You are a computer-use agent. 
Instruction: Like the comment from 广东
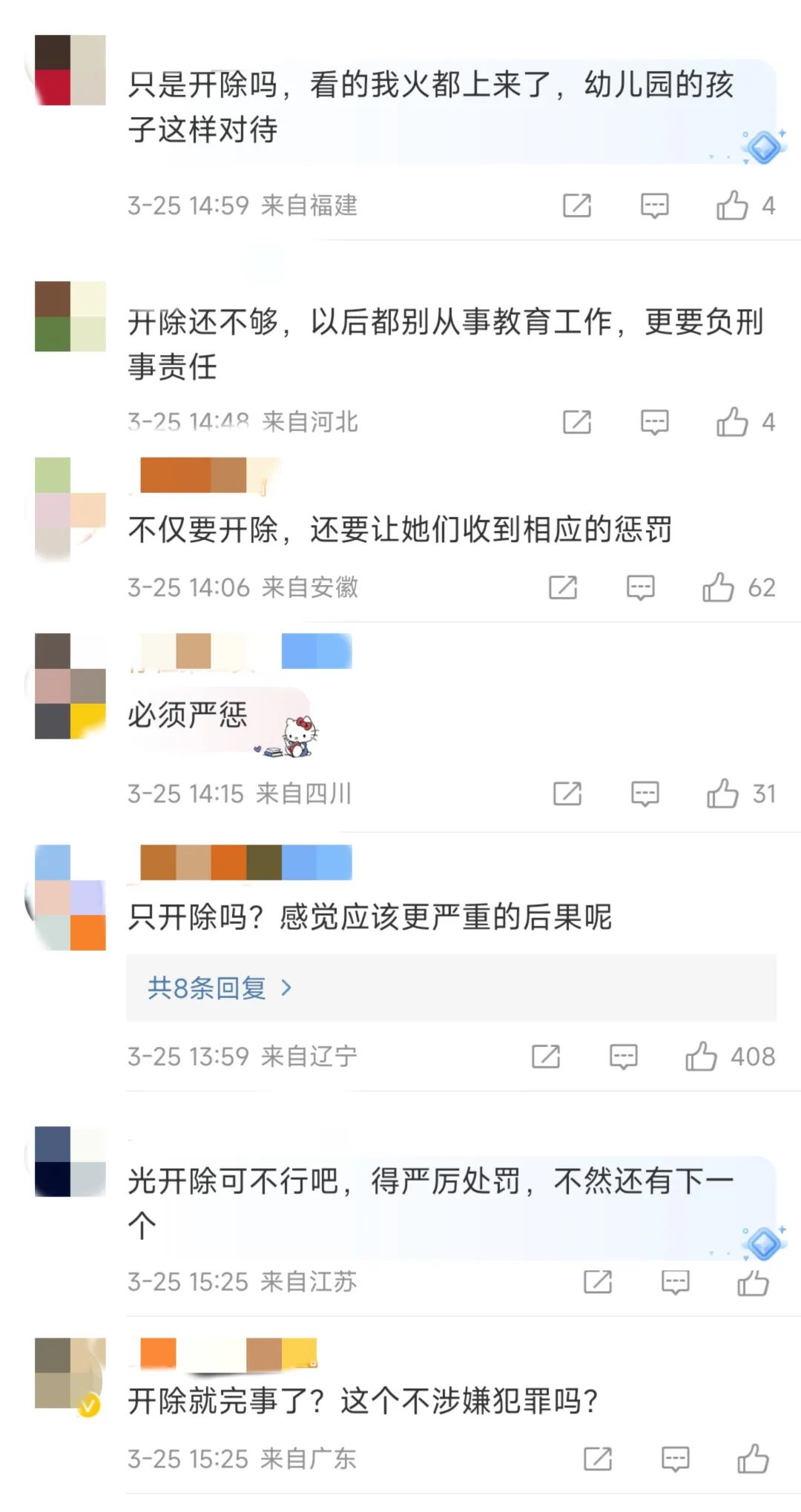753,1459
